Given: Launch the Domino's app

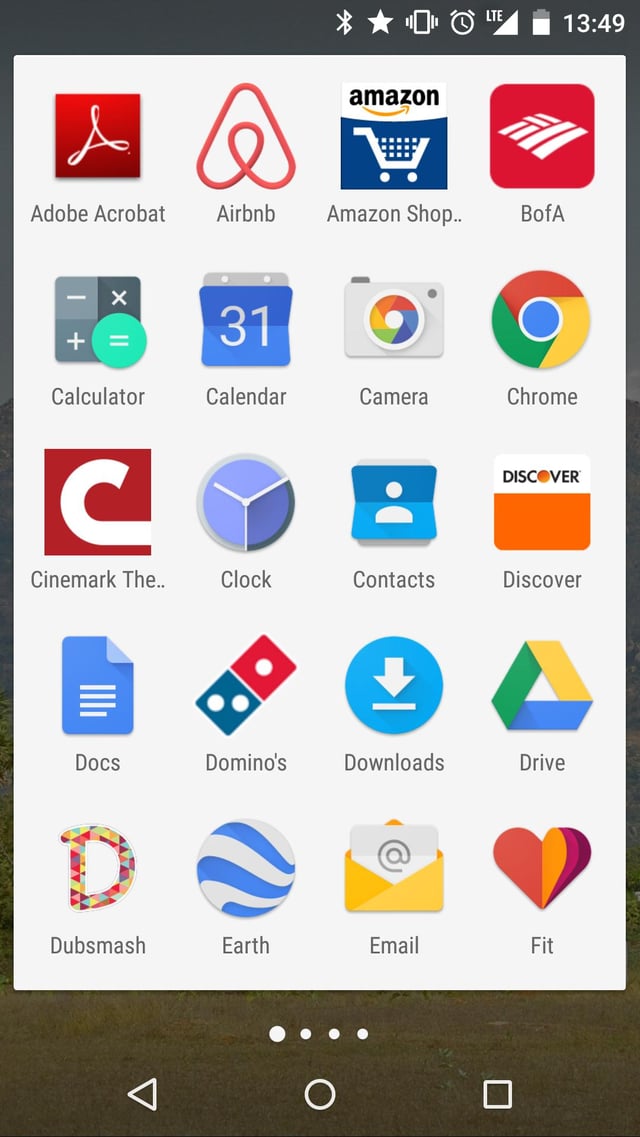Looking at the screenshot, I should tap(246, 686).
